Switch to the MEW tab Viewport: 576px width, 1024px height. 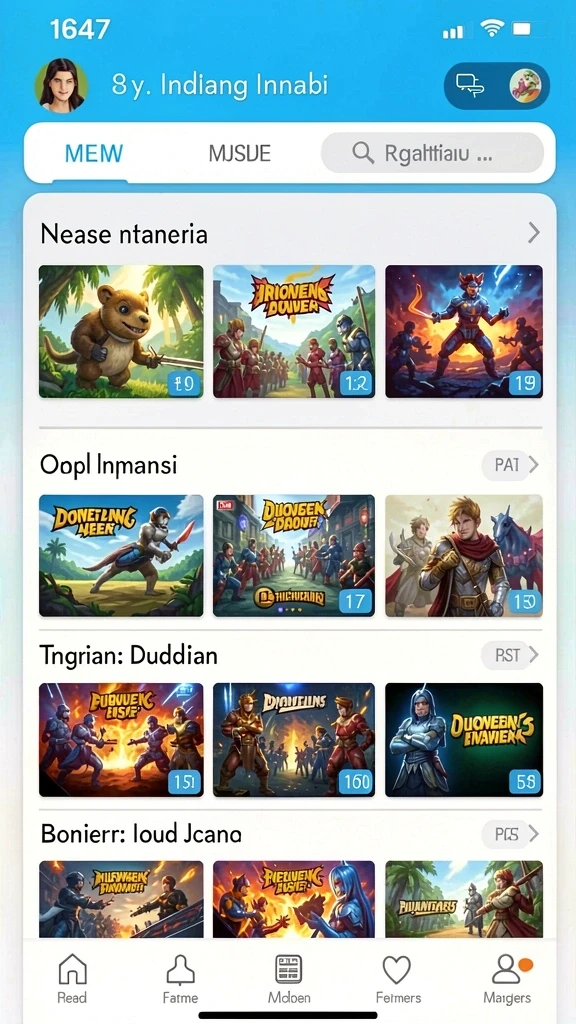point(93,153)
